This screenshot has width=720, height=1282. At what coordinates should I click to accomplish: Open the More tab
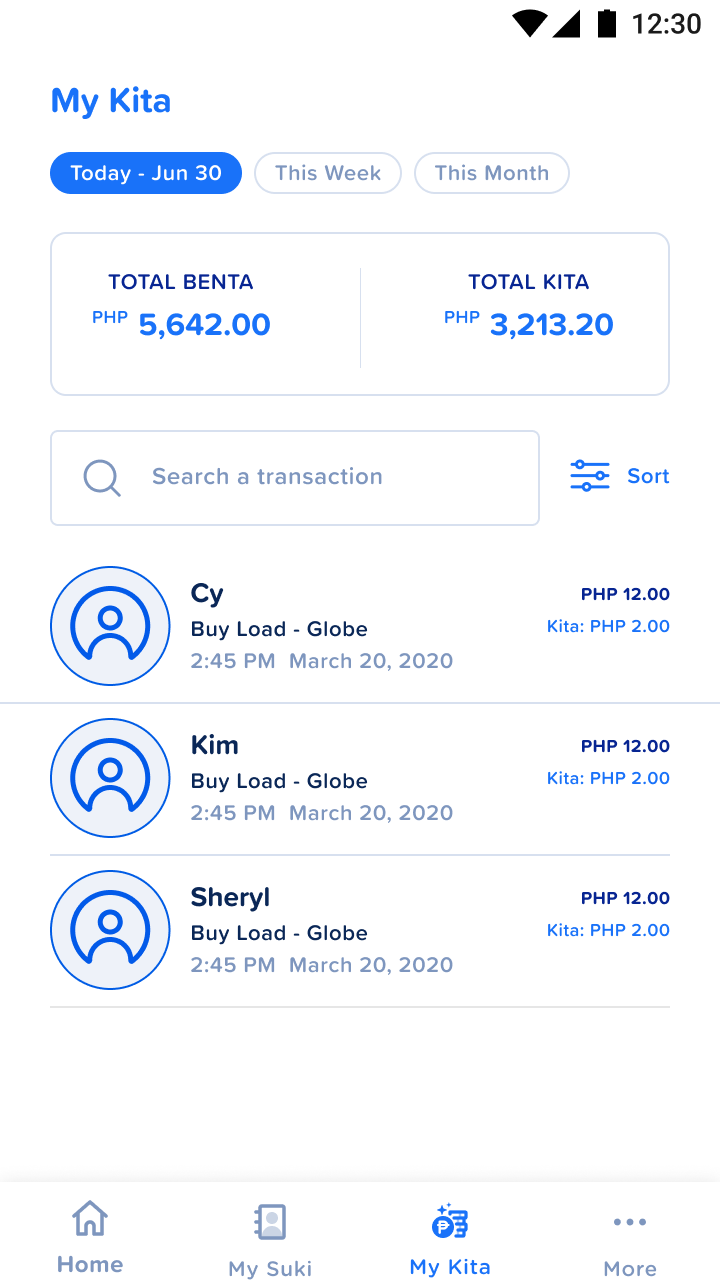pos(630,1240)
